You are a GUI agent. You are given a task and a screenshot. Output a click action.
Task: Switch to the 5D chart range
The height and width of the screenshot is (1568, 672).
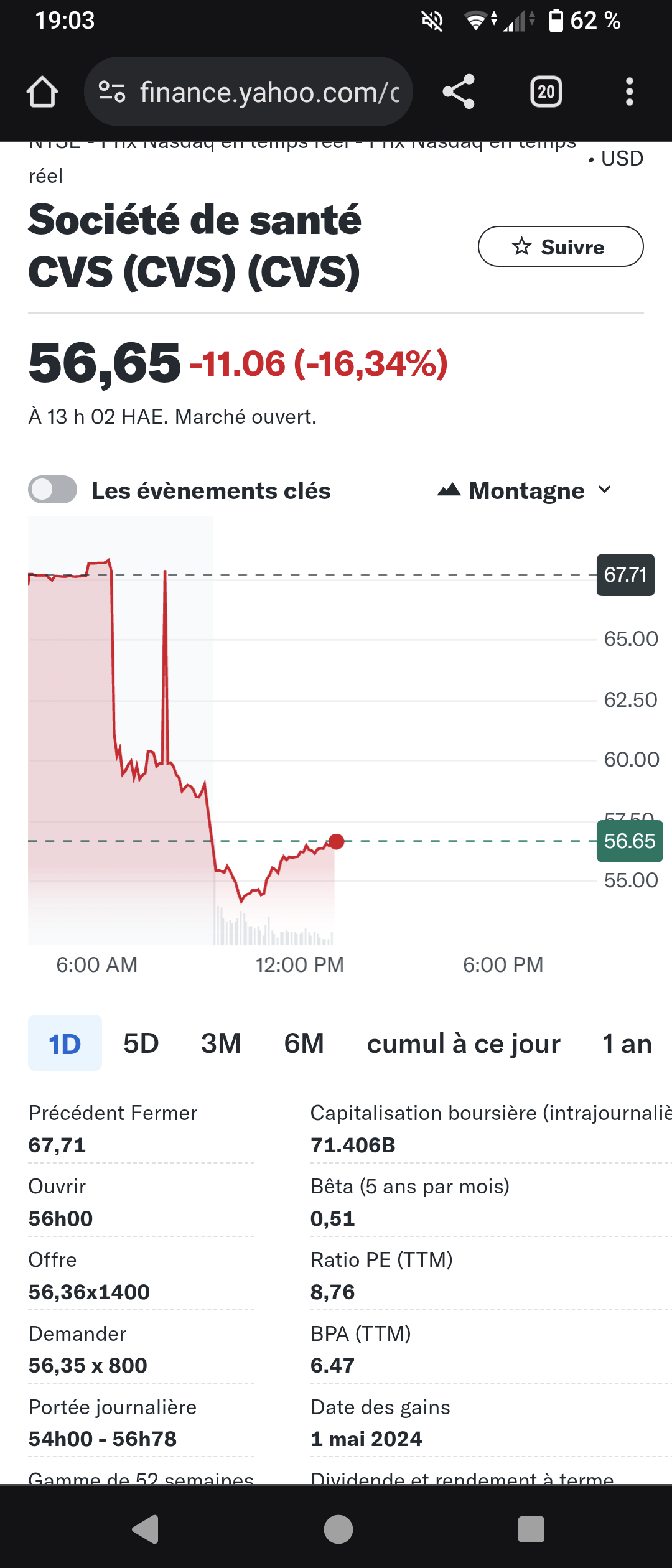(x=141, y=1043)
